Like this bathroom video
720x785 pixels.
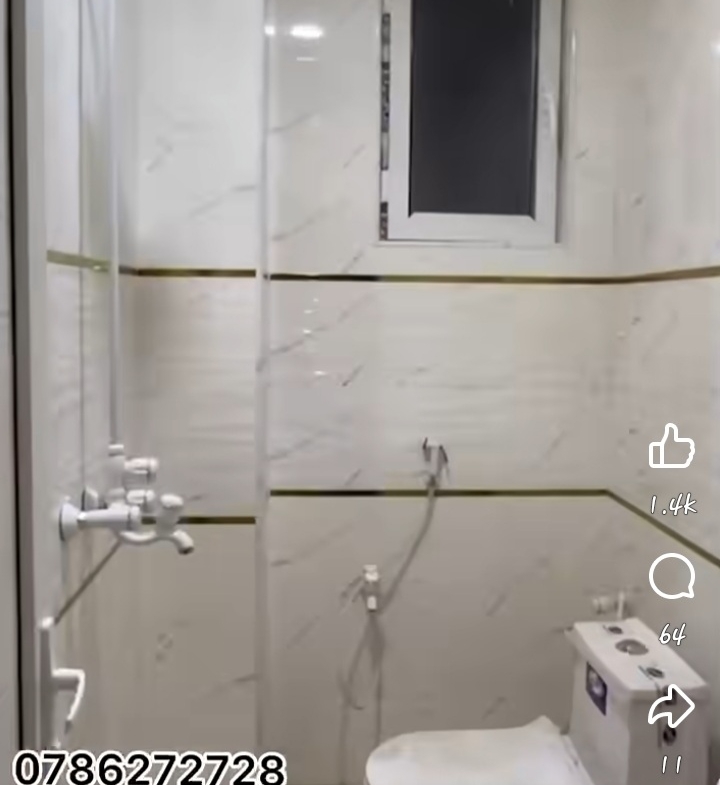pyautogui.click(x=671, y=447)
